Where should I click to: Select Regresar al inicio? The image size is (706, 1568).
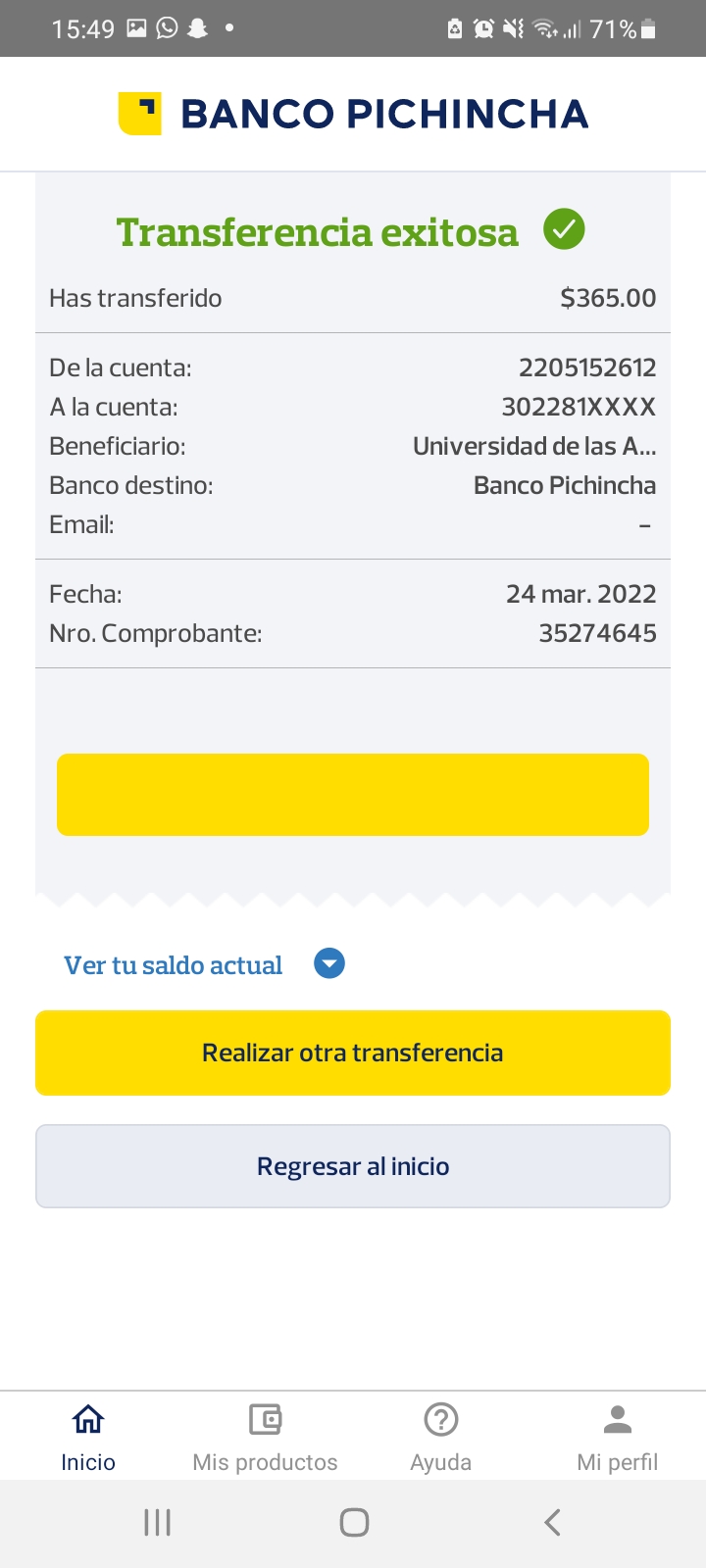point(353,1166)
